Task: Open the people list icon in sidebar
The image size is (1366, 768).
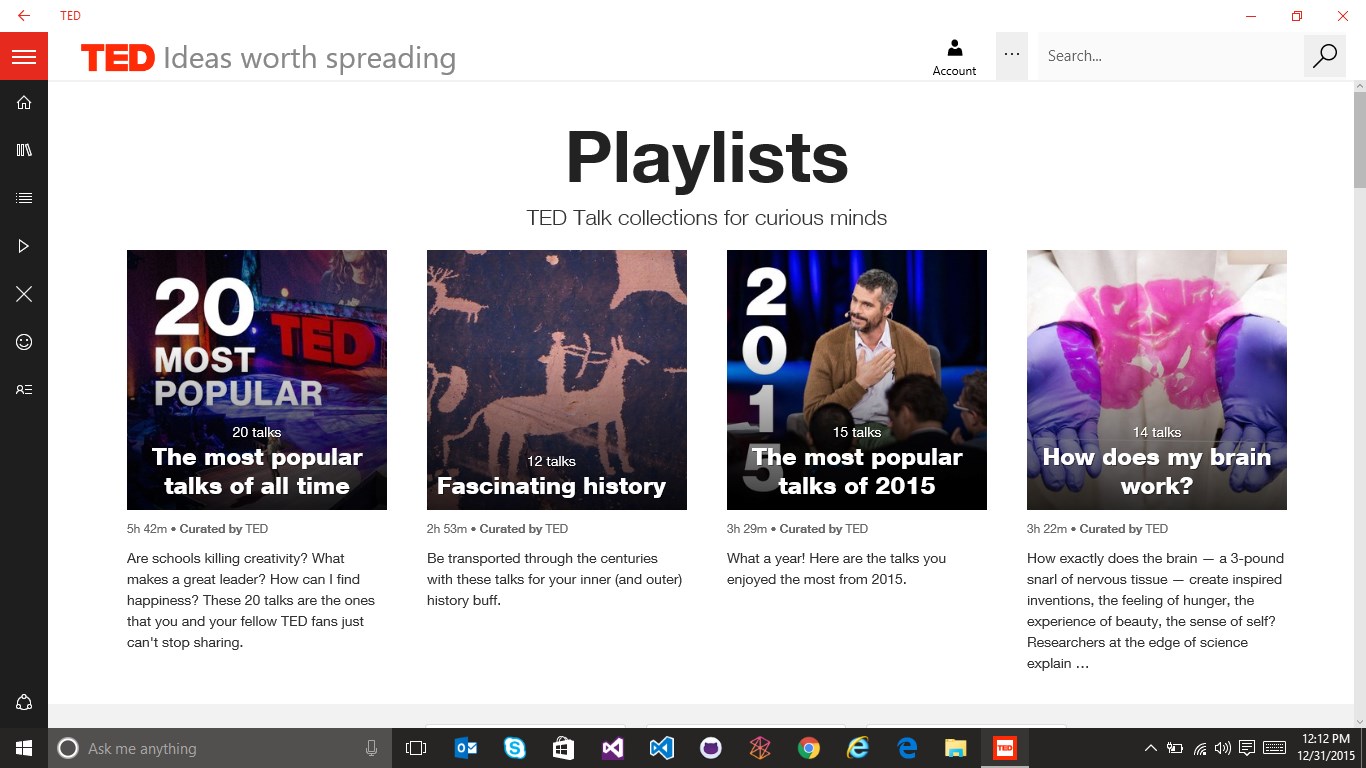Action: (24, 390)
